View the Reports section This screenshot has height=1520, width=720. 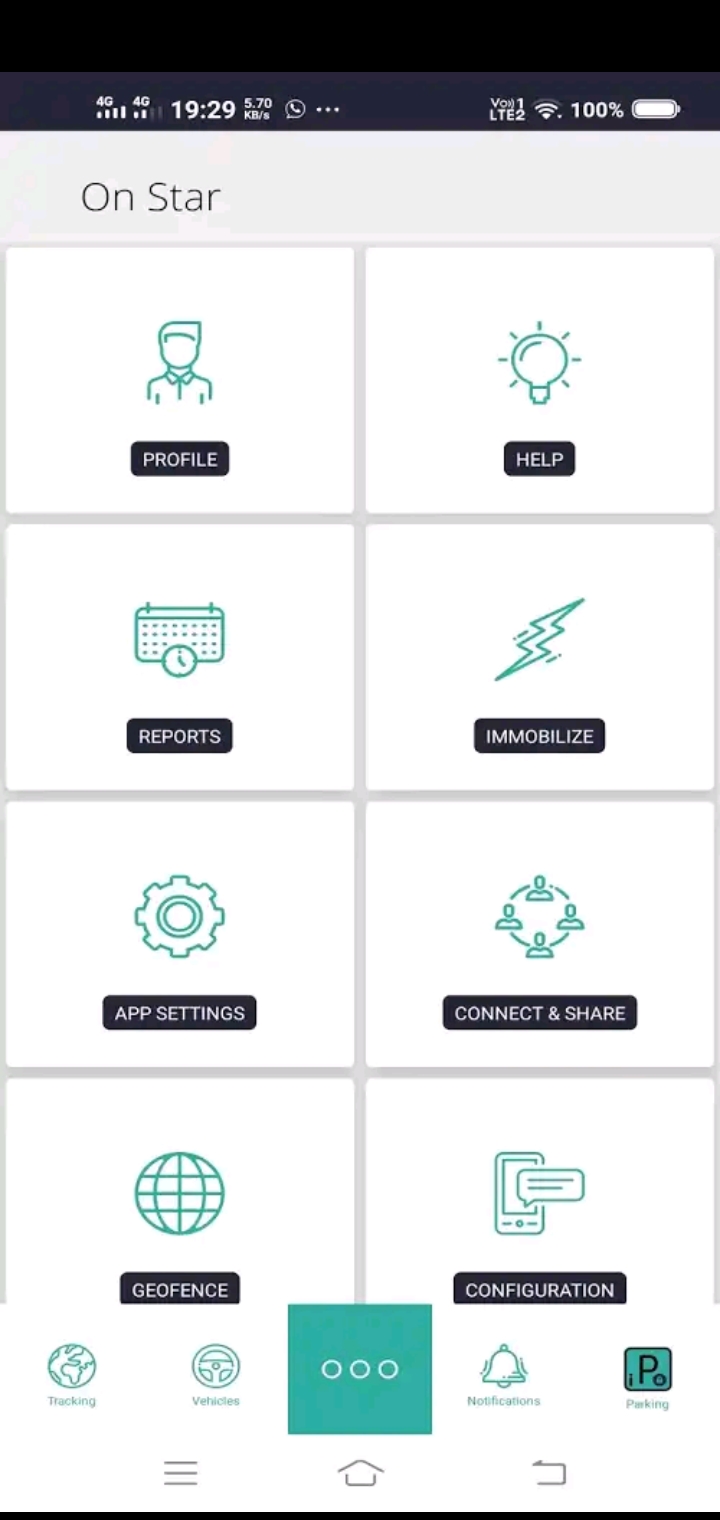[180, 658]
